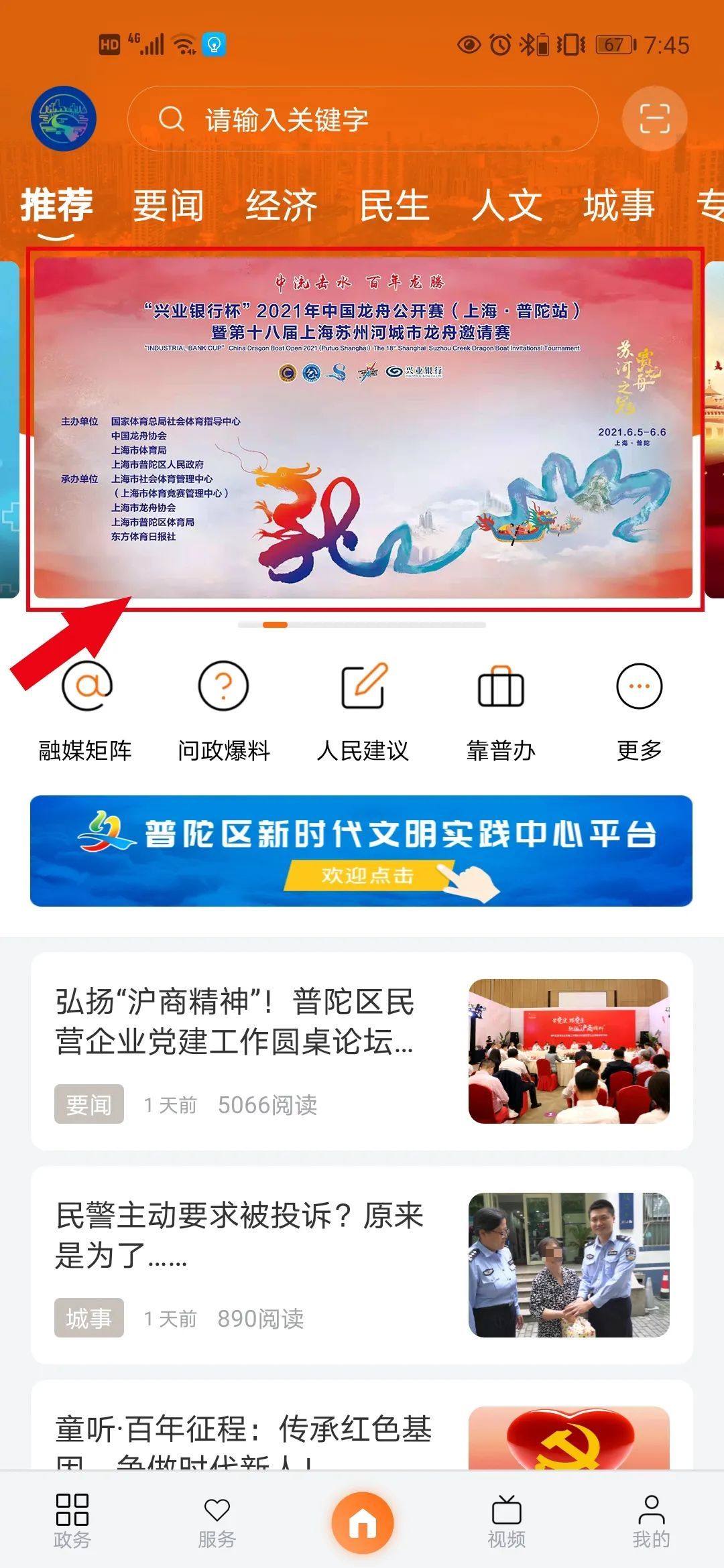
Task: Switch to the 视频 tab
Action: point(507,1521)
